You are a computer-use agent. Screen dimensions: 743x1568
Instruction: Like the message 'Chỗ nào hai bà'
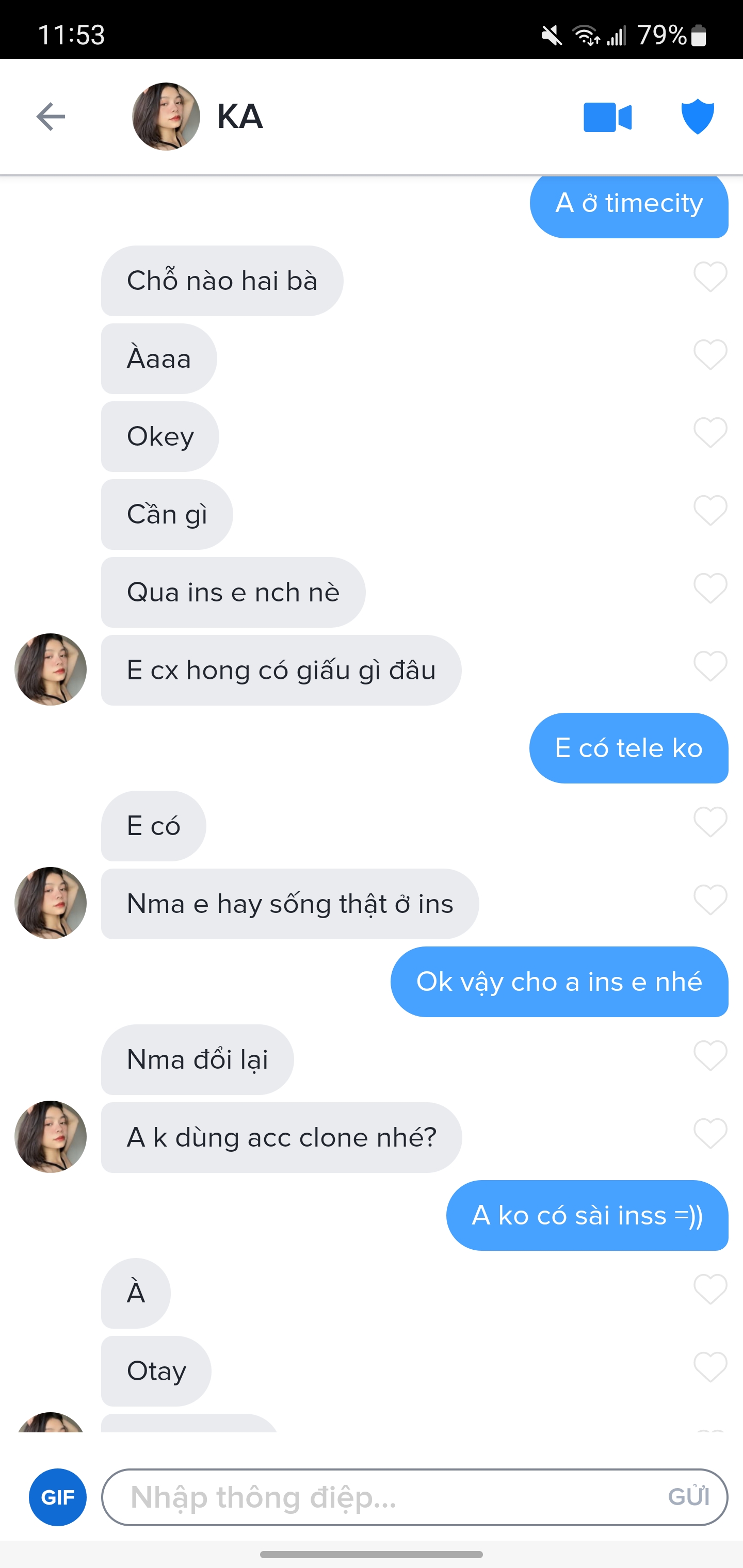coord(710,277)
